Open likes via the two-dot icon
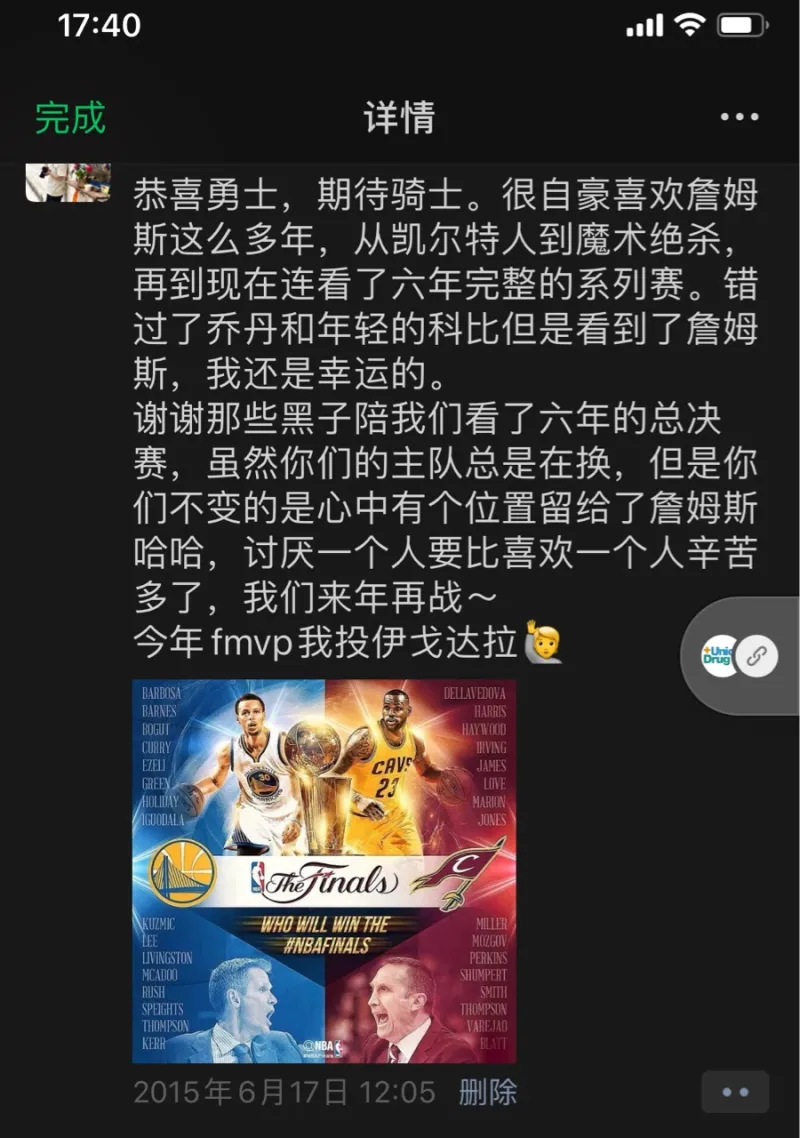The image size is (800, 1138). 735,1093
